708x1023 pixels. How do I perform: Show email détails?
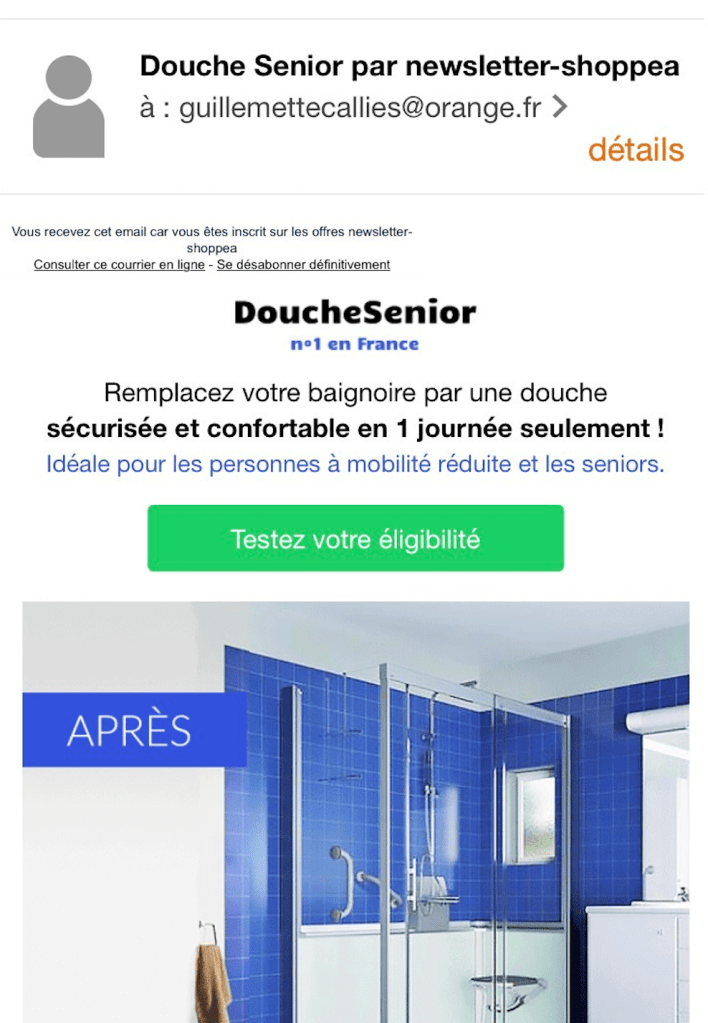(635, 150)
